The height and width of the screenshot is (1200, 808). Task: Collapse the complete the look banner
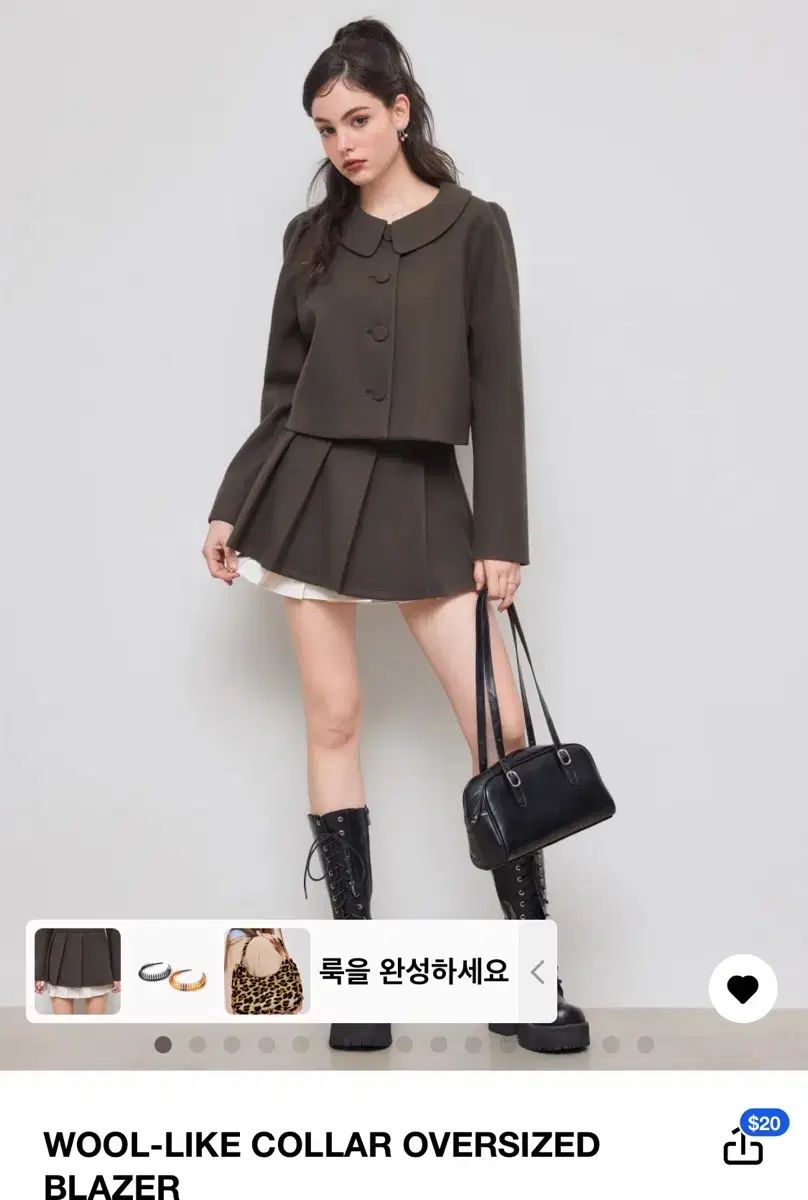point(537,971)
